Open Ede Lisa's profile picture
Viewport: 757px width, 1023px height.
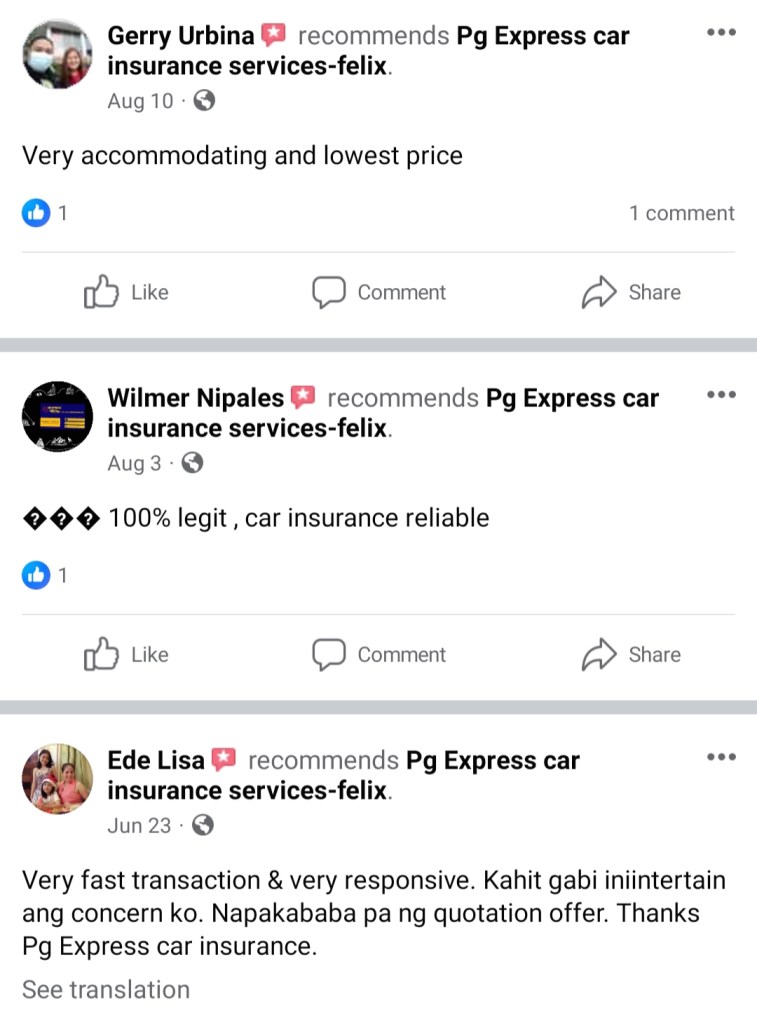(57, 778)
